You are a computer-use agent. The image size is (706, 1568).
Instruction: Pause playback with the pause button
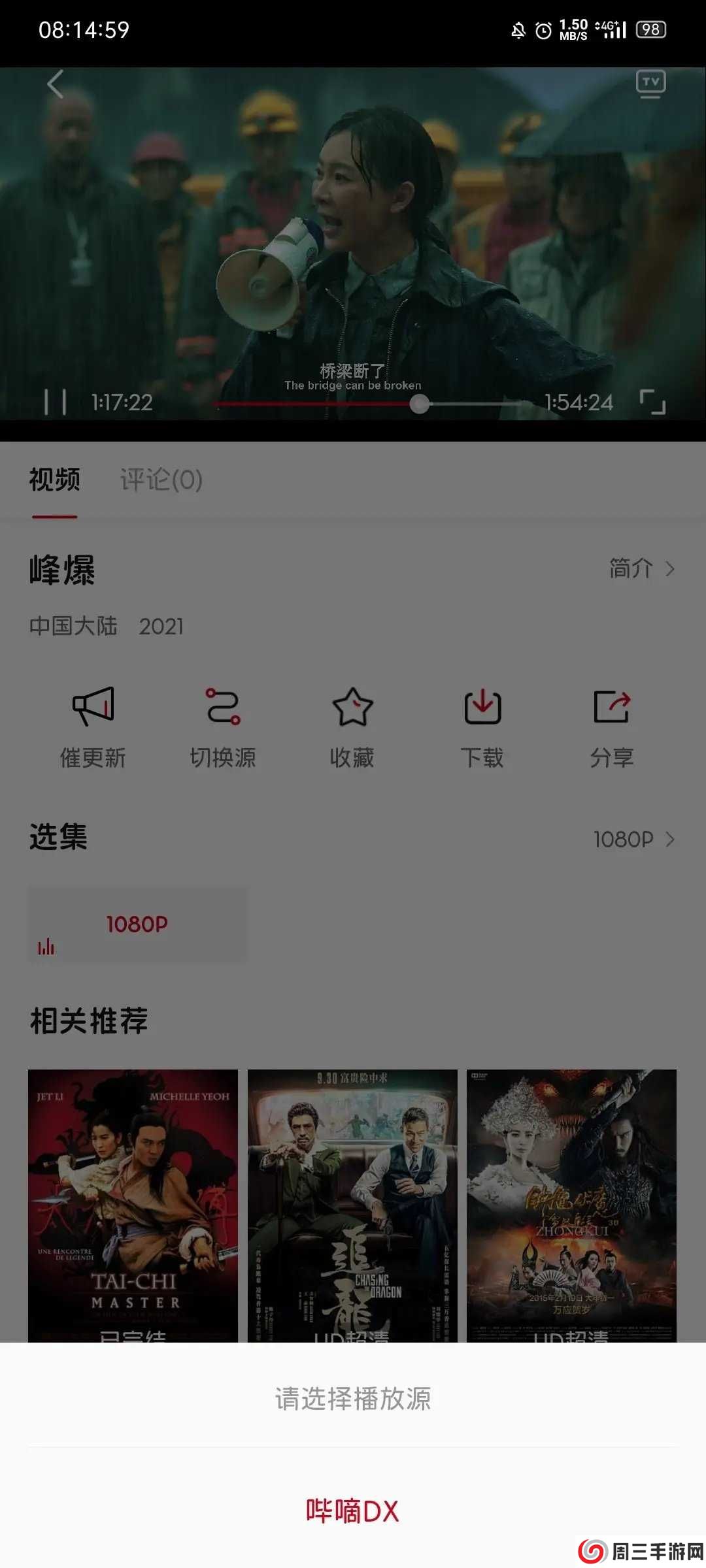[x=57, y=403]
